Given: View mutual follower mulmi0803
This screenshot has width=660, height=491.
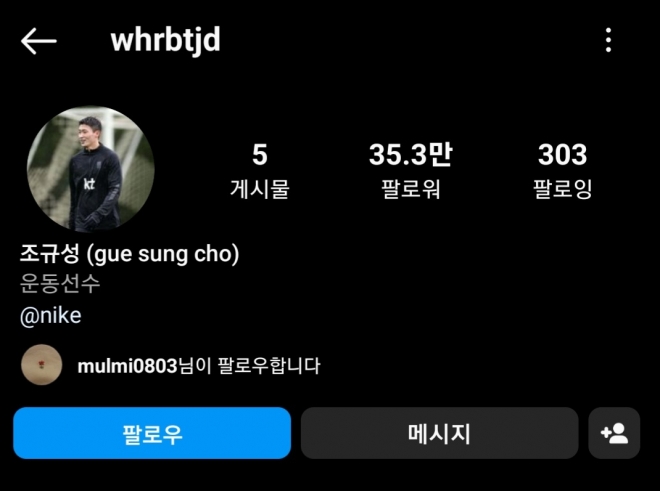Looking at the screenshot, I should pyautogui.click(x=127, y=366).
